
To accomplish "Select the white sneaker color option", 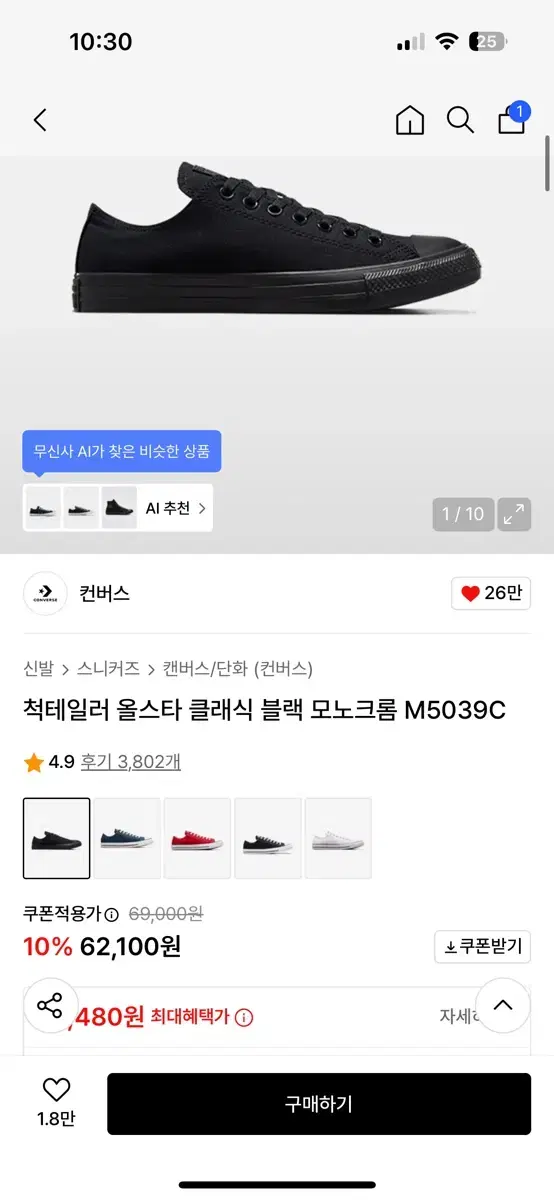I will (338, 838).
